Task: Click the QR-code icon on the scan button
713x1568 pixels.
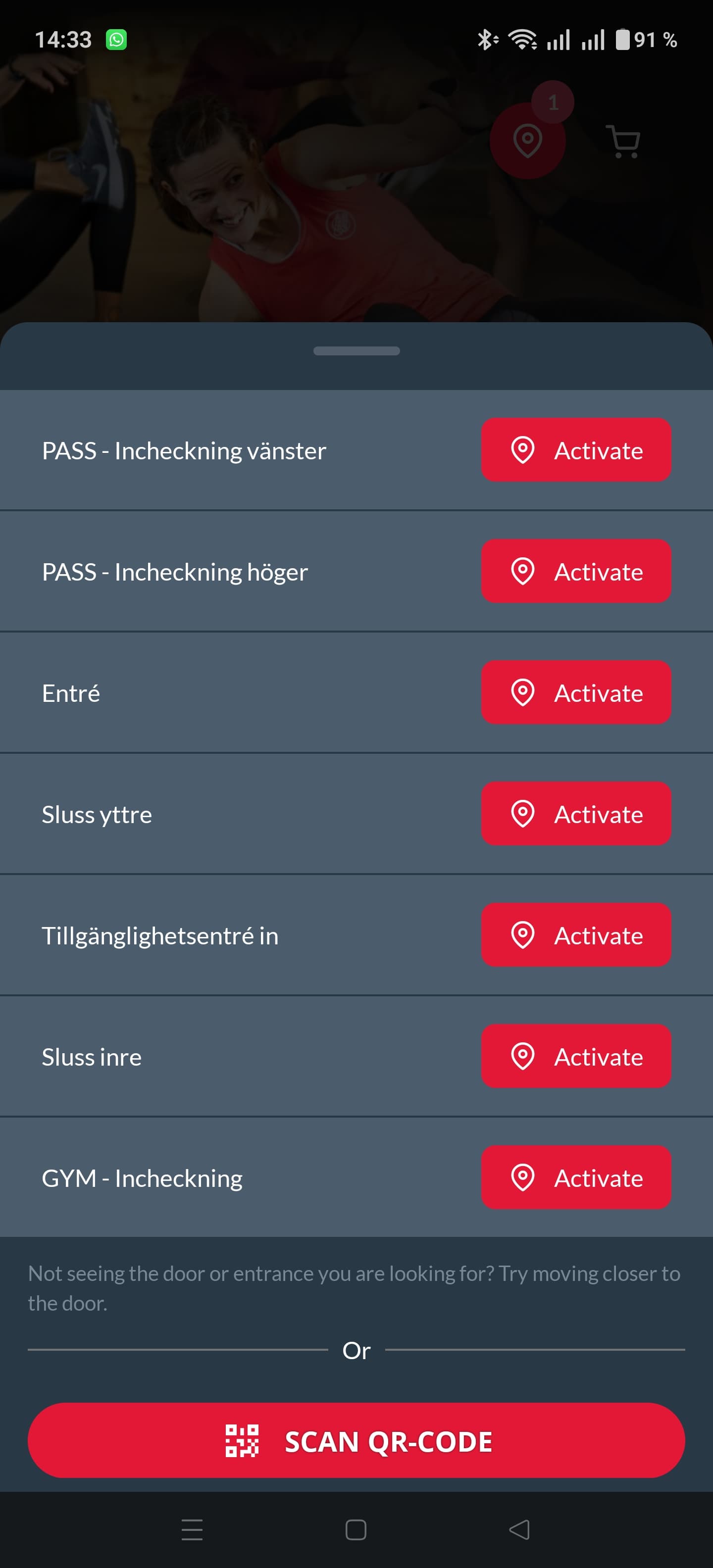Action: [242, 1442]
